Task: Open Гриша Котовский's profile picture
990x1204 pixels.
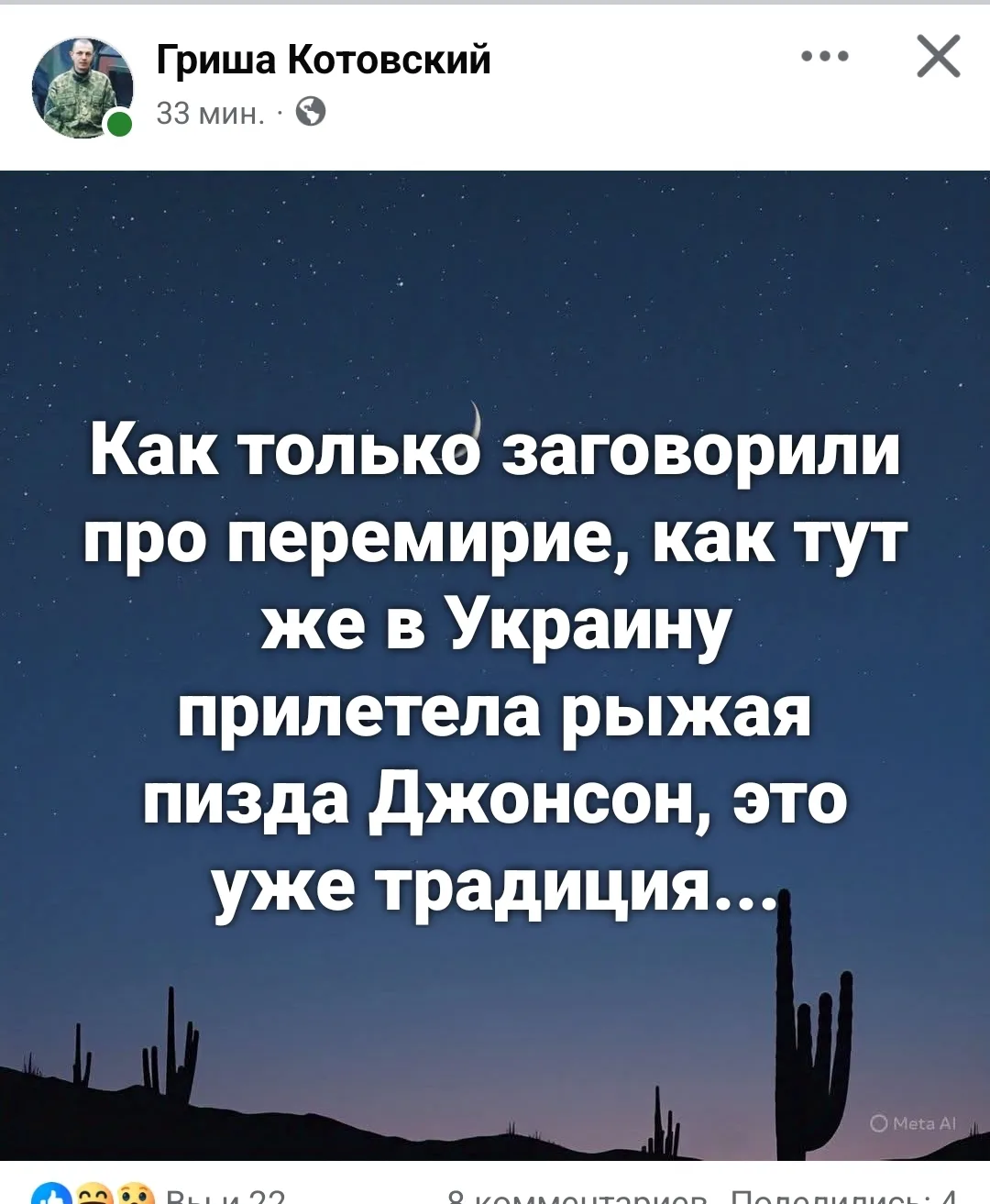Action: (82, 87)
